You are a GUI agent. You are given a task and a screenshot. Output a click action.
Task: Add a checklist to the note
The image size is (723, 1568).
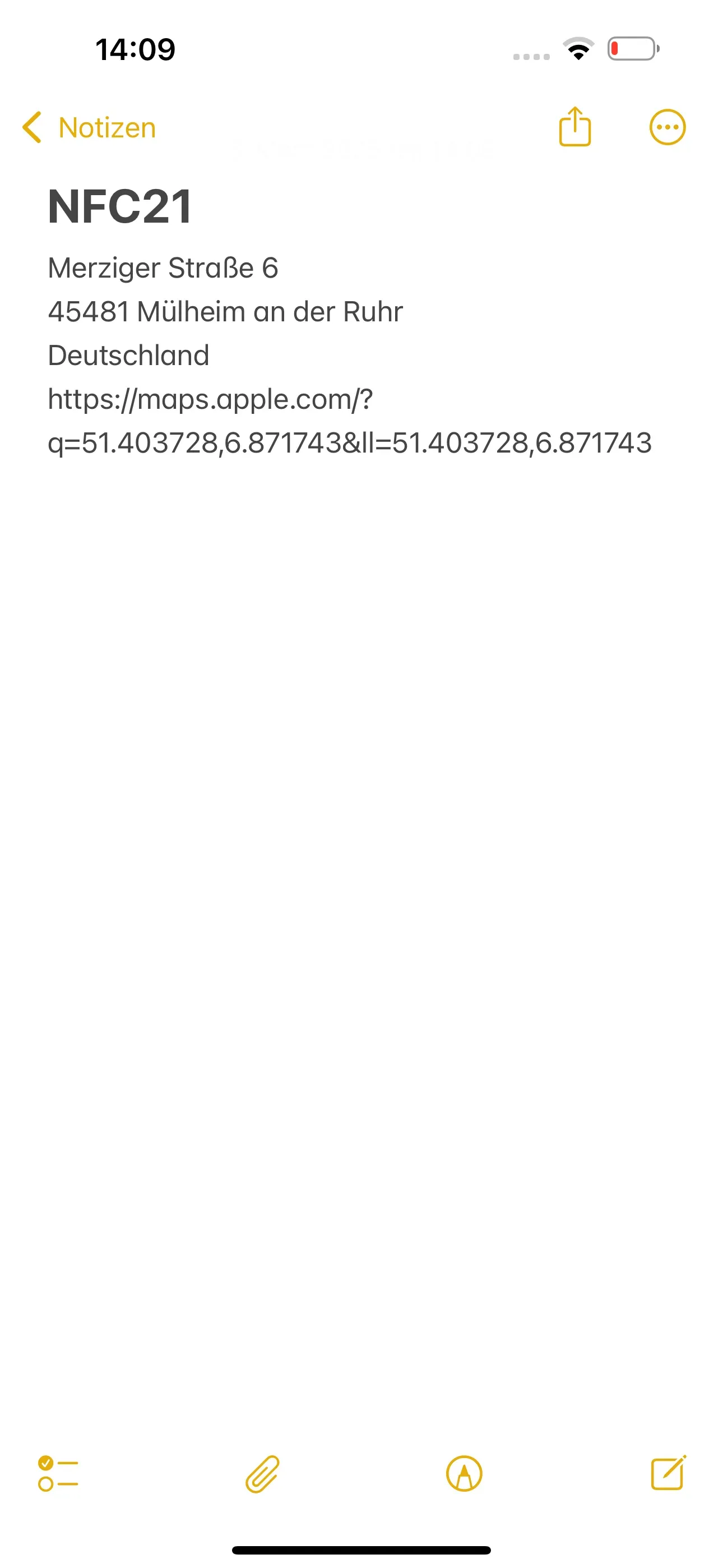click(x=58, y=1474)
